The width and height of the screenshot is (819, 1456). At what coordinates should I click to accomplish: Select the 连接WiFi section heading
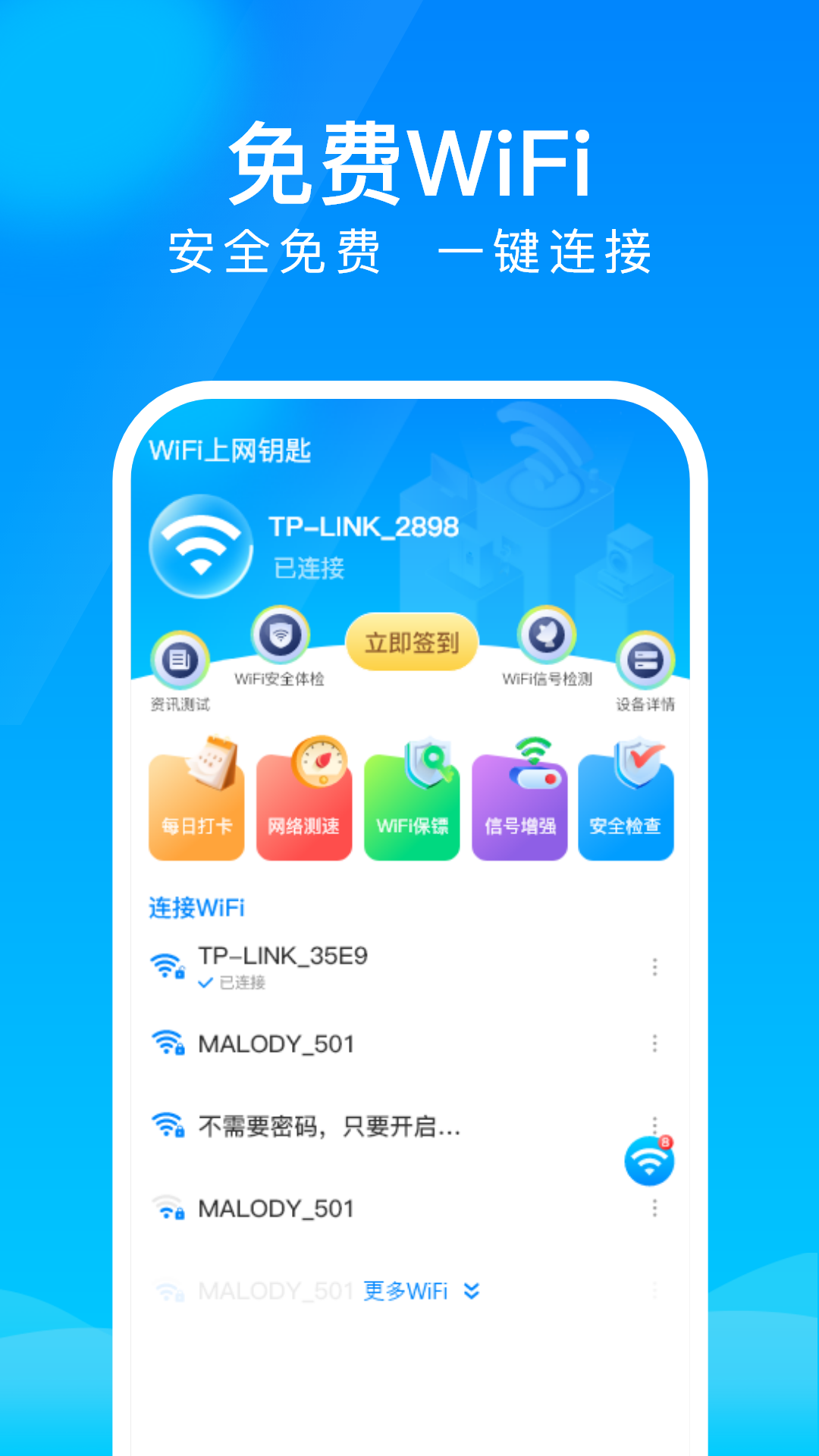(x=196, y=906)
